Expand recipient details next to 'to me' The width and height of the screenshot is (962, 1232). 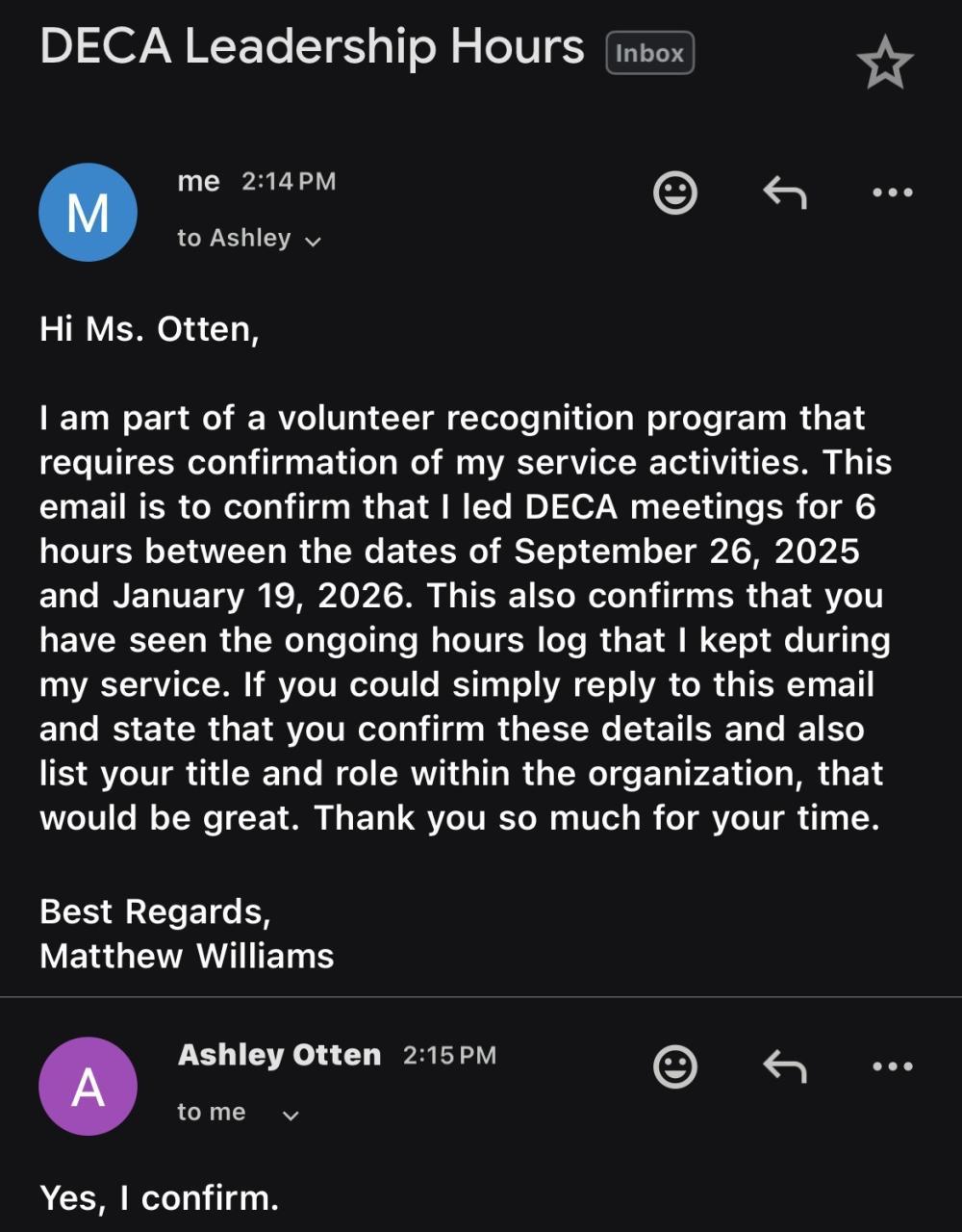(x=291, y=1115)
